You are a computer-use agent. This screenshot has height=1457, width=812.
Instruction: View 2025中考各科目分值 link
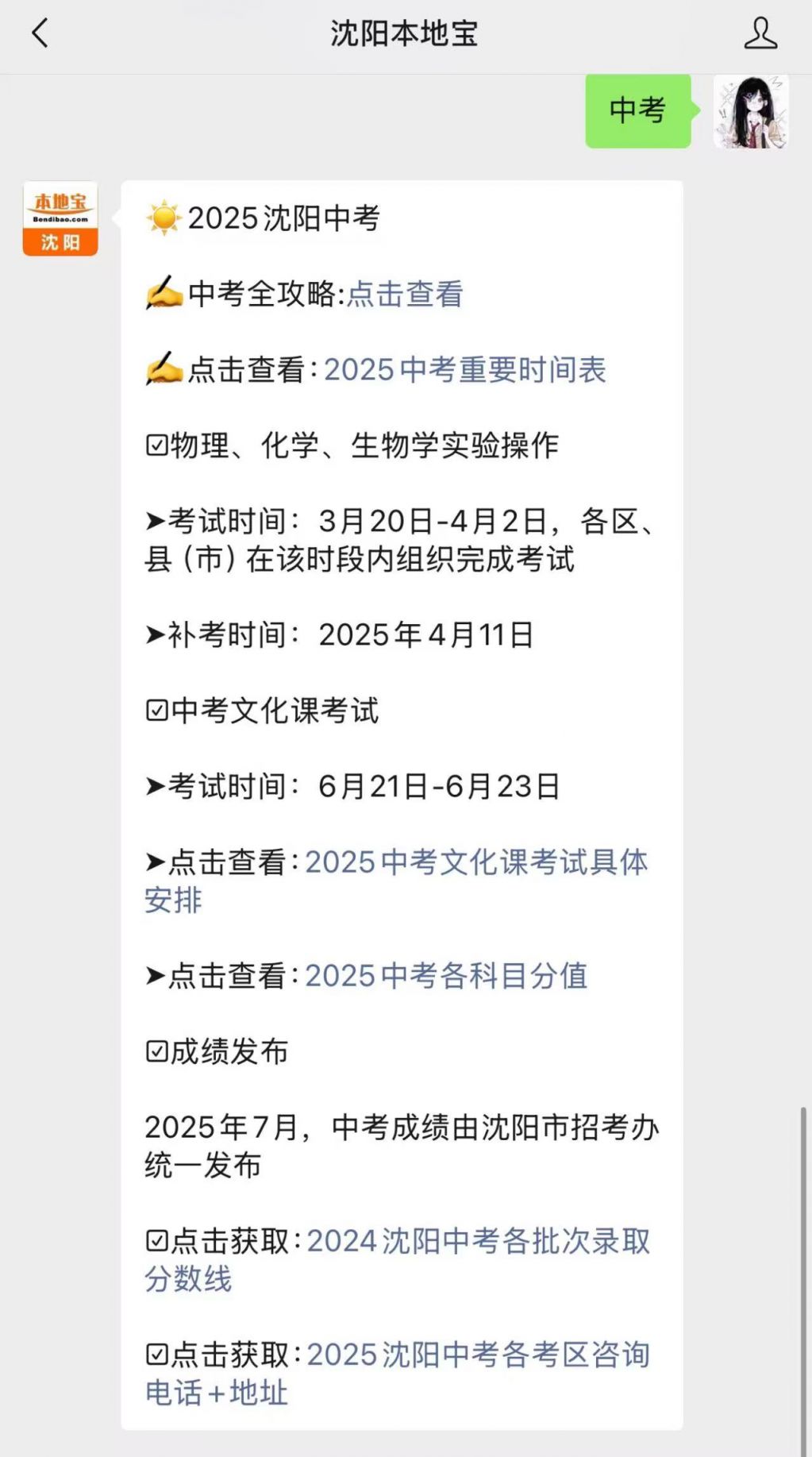click(x=446, y=976)
